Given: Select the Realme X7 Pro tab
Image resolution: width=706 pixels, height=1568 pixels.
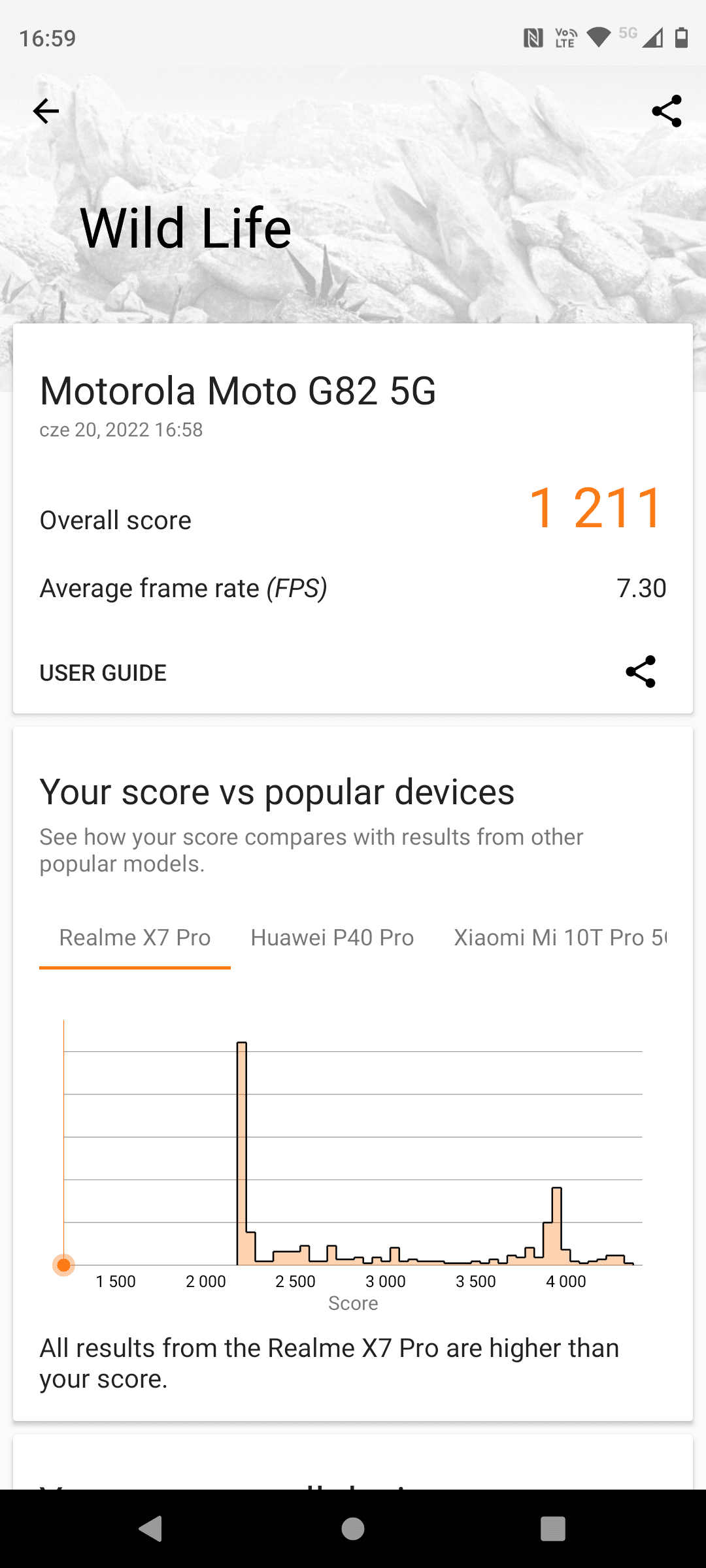Looking at the screenshot, I should [x=135, y=938].
